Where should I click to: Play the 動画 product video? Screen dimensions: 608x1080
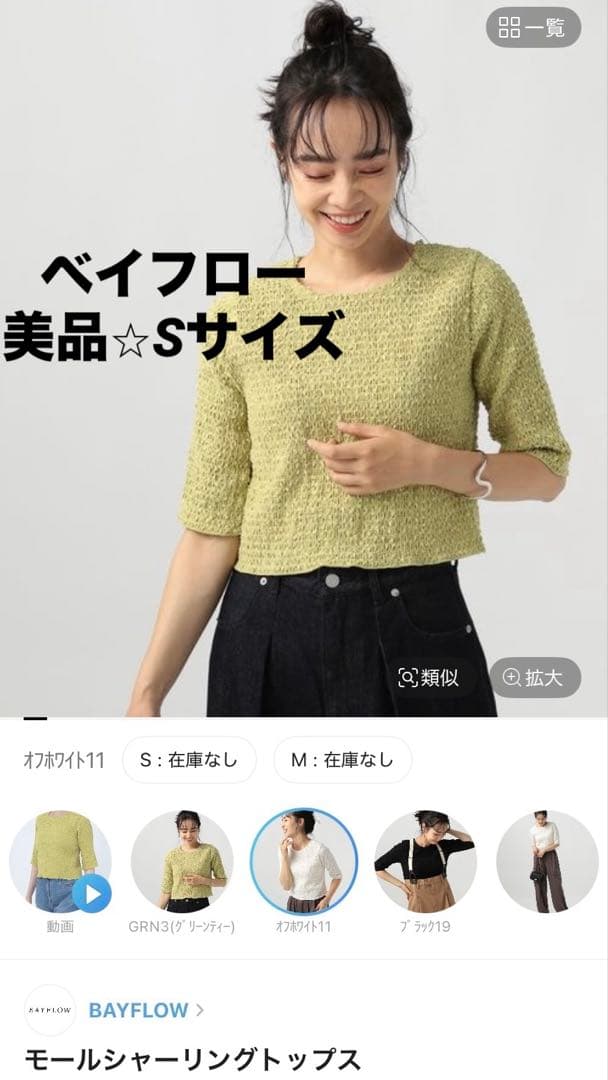[61, 862]
